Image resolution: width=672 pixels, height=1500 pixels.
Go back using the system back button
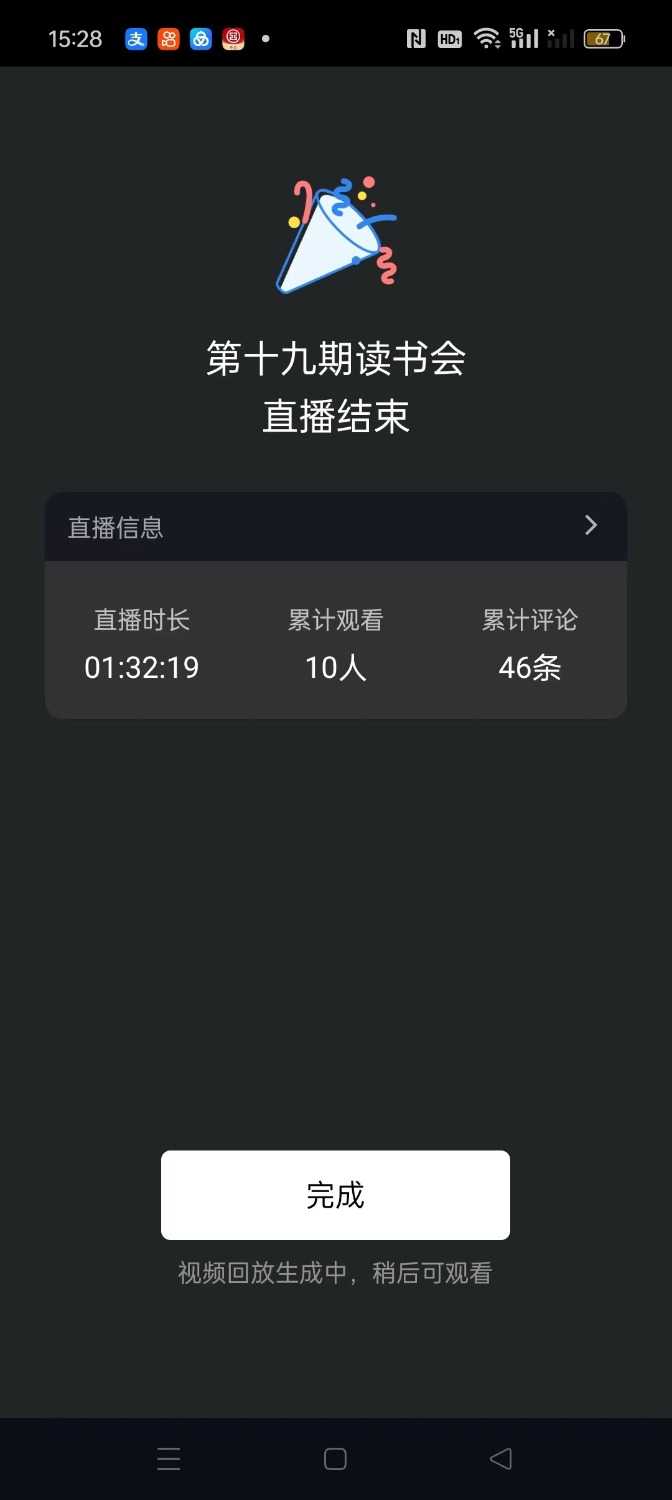(501, 1459)
